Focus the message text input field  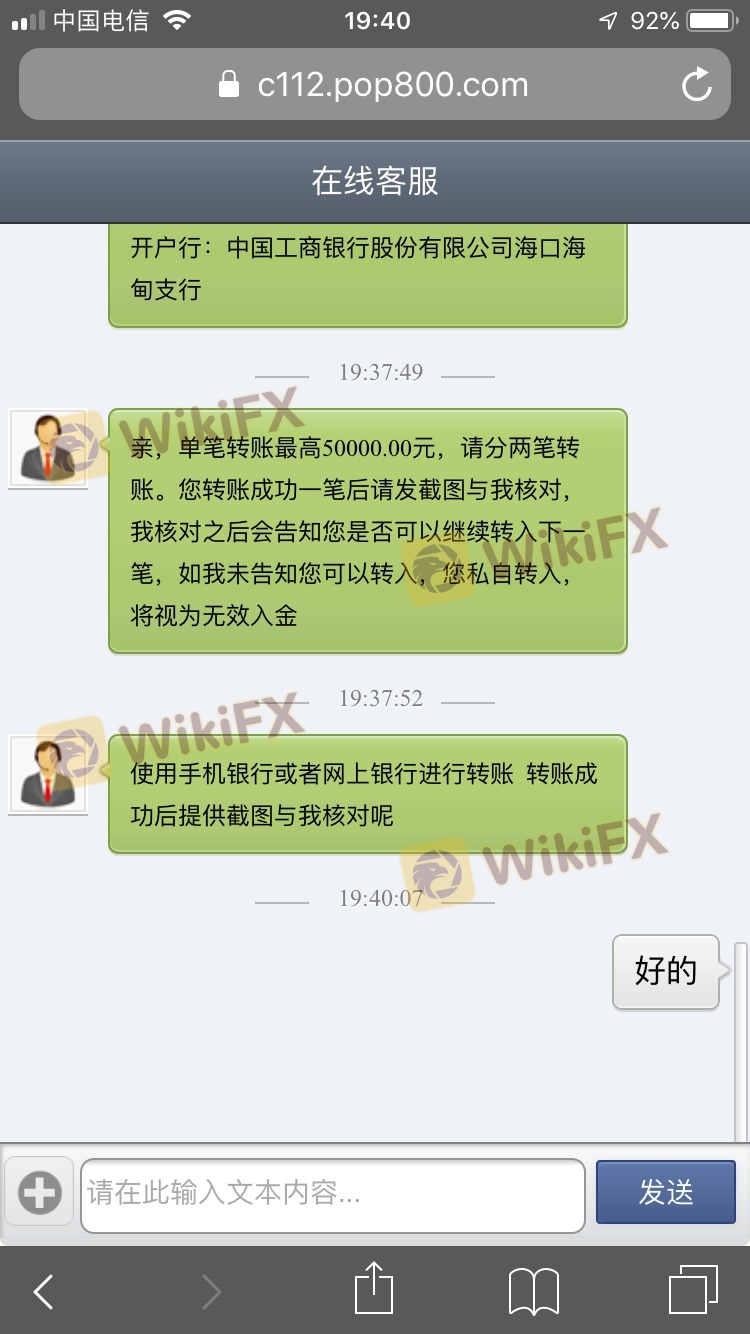pyautogui.click(x=332, y=1194)
